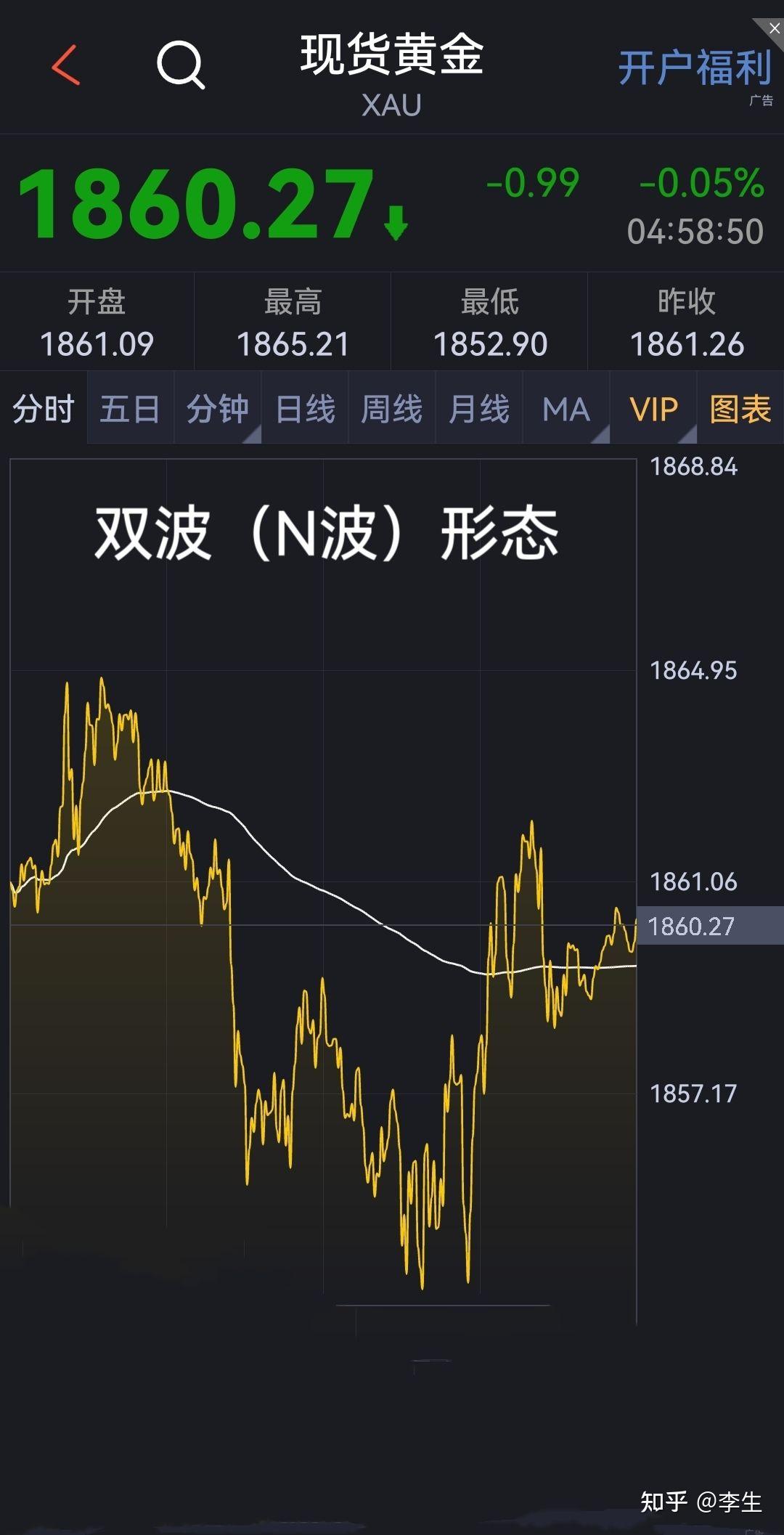Image resolution: width=784 pixels, height=1535 pixels.
Task: Select the 图表 tab
Action: tap(740, 409)
